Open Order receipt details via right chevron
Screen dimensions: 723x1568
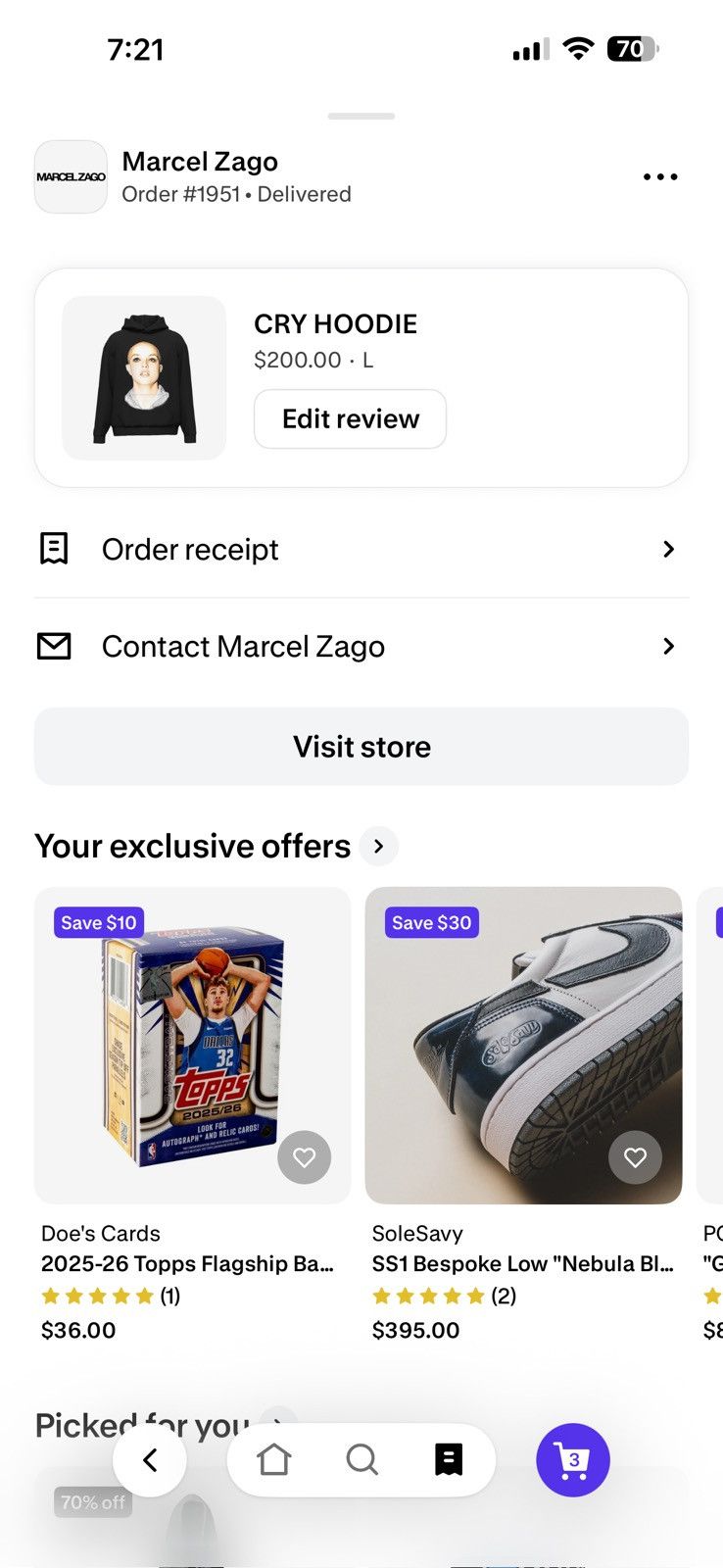coord(668,549)
